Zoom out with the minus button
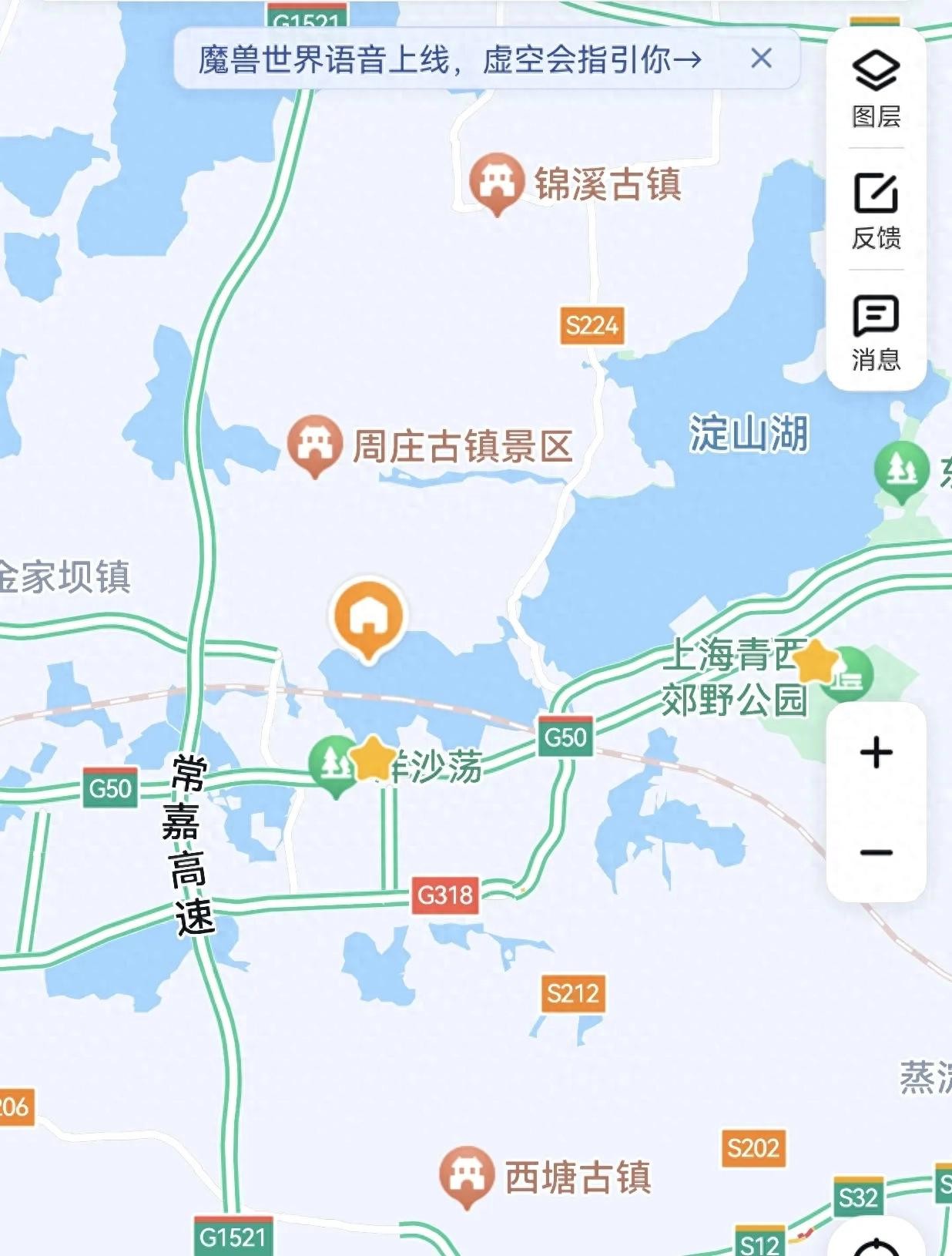Screen dimensions: 952x1256 coord(876,852)
